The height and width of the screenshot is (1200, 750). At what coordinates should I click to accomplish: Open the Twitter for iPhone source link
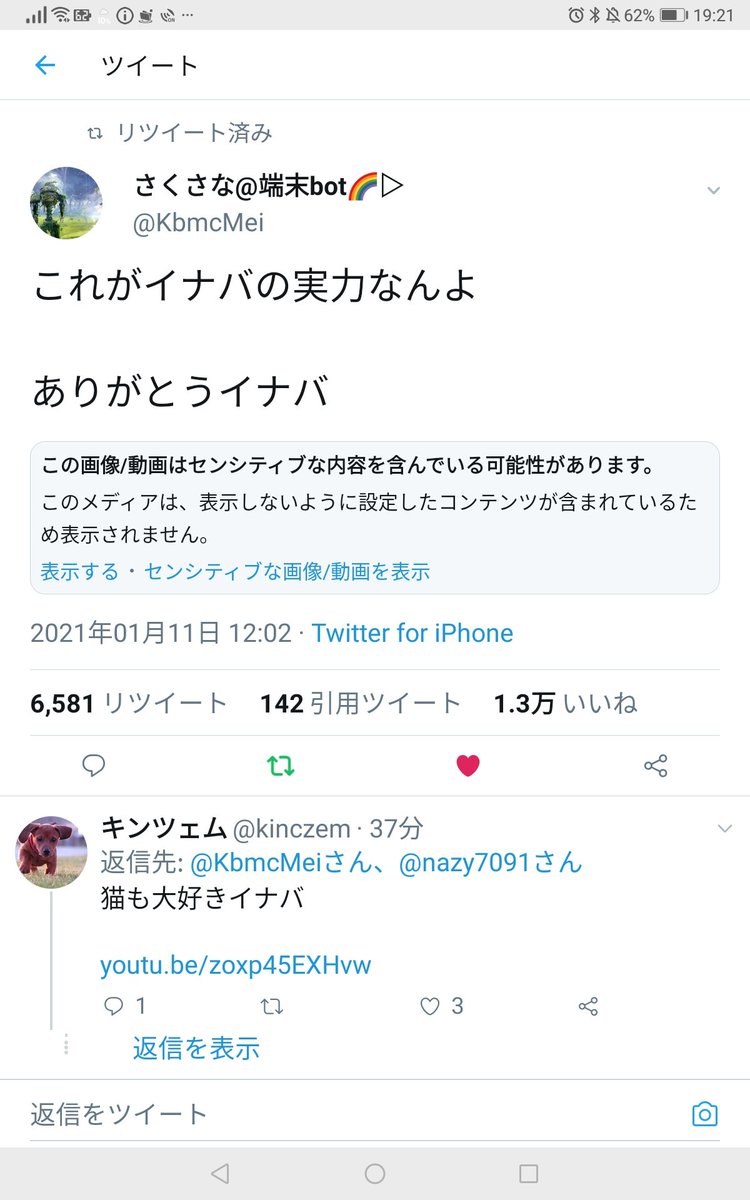point(412,633)
